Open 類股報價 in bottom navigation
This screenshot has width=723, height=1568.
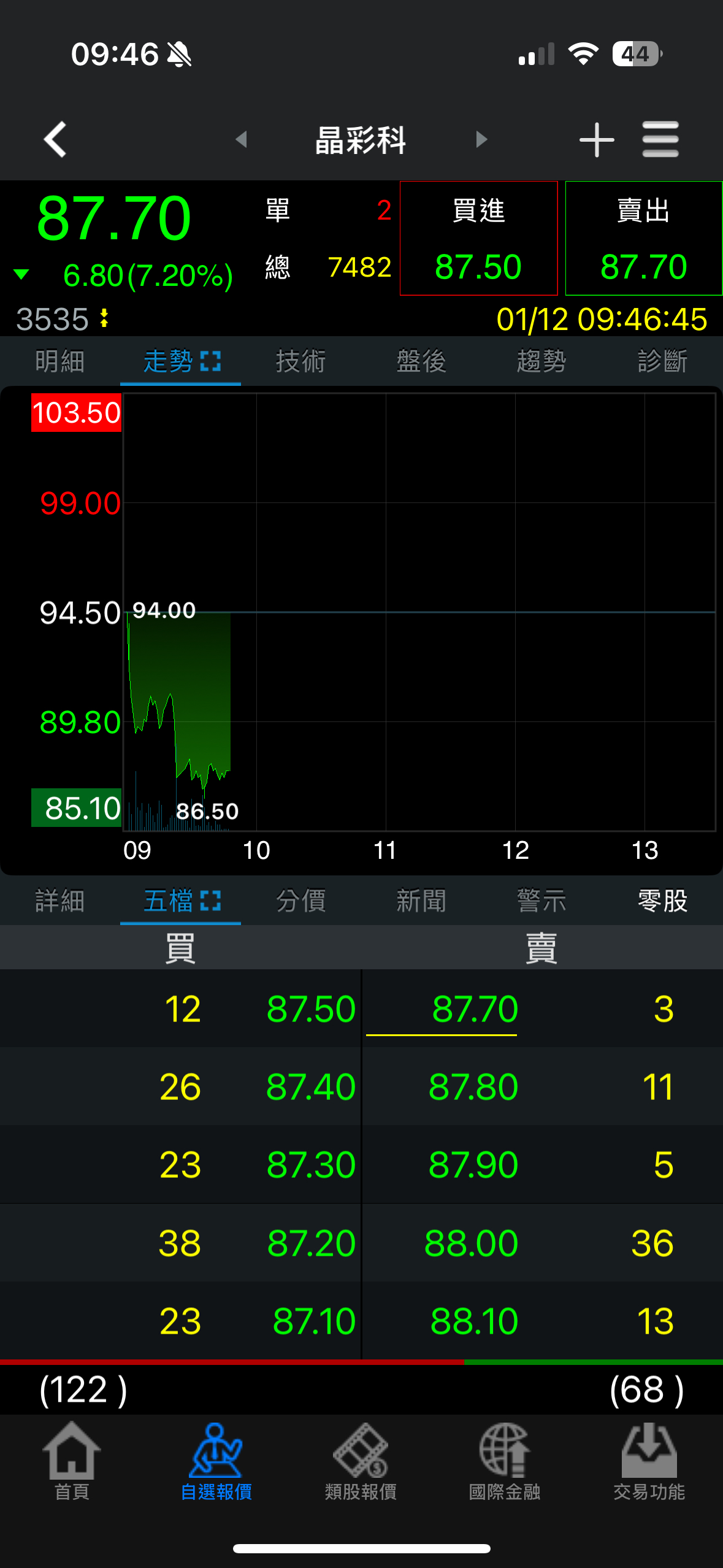(361, 1461)
